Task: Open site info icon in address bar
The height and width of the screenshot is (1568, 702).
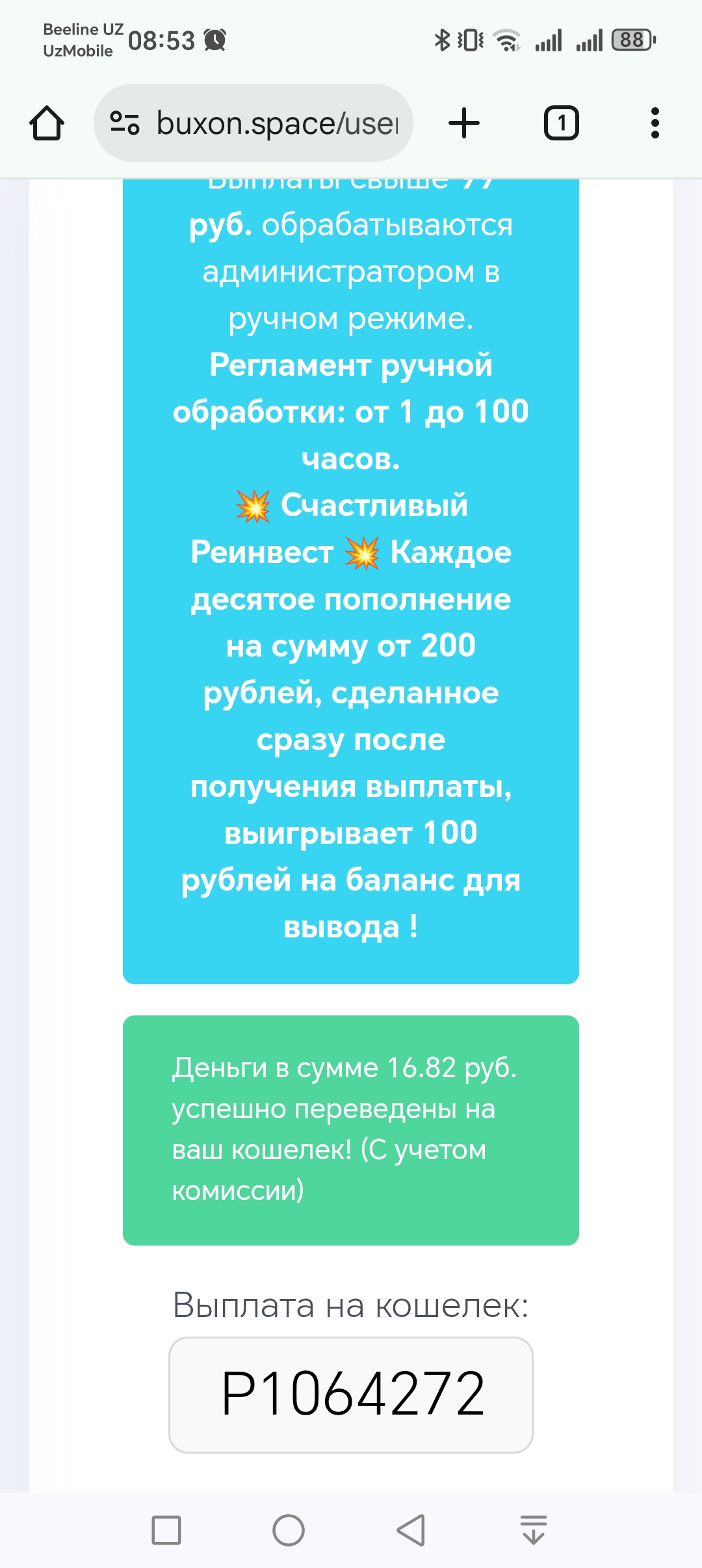Action: (124, 123)
